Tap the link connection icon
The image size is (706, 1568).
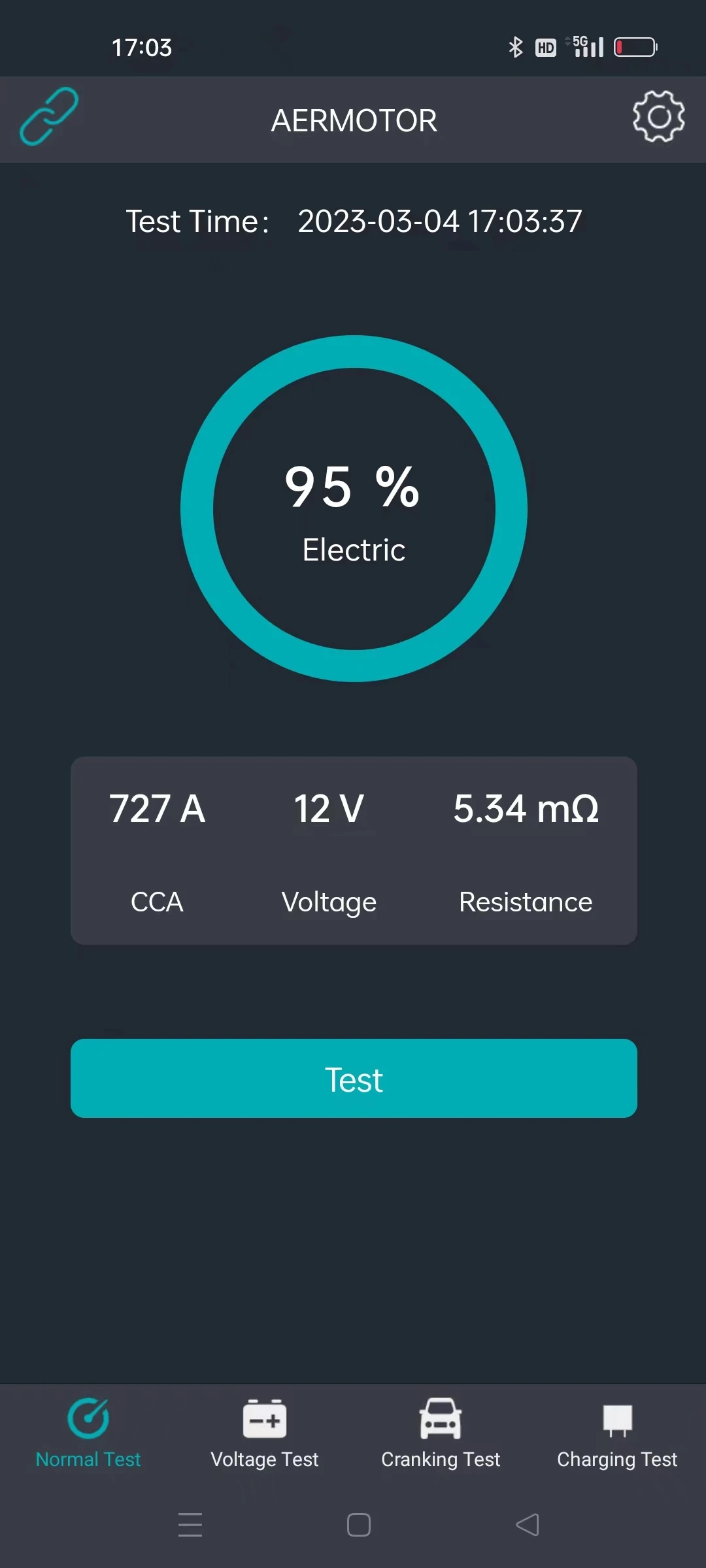(49, 116)
